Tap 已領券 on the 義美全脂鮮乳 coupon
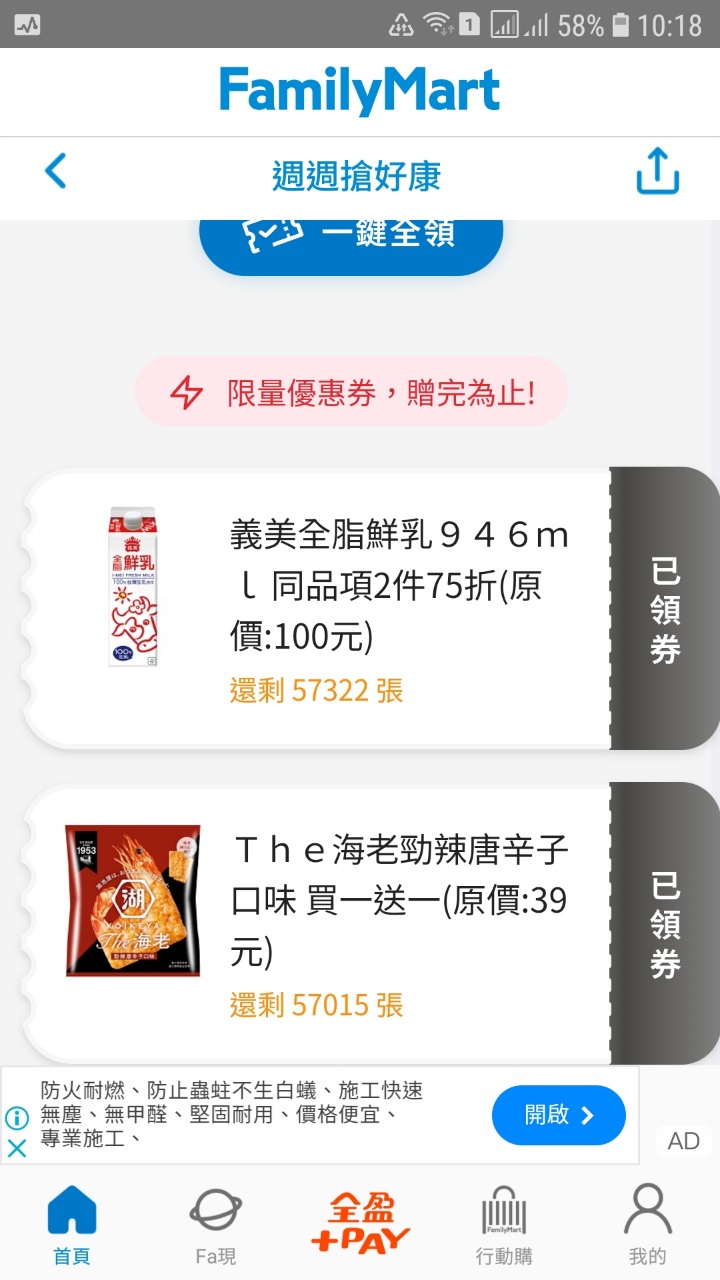The height and width of the screenshot is (1280, 720). pos(665,608)
